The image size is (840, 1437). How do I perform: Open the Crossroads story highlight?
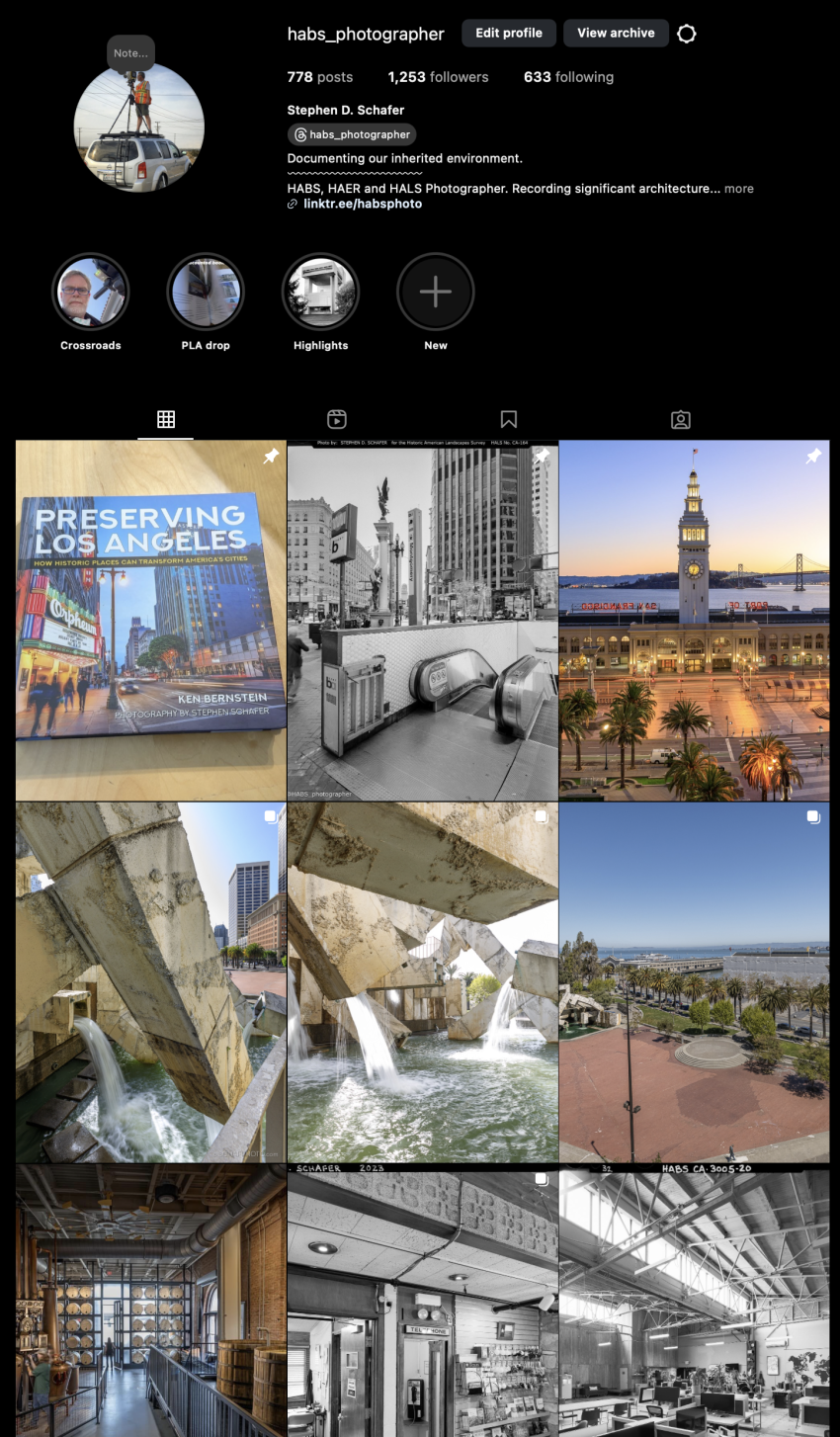[90, 293]
